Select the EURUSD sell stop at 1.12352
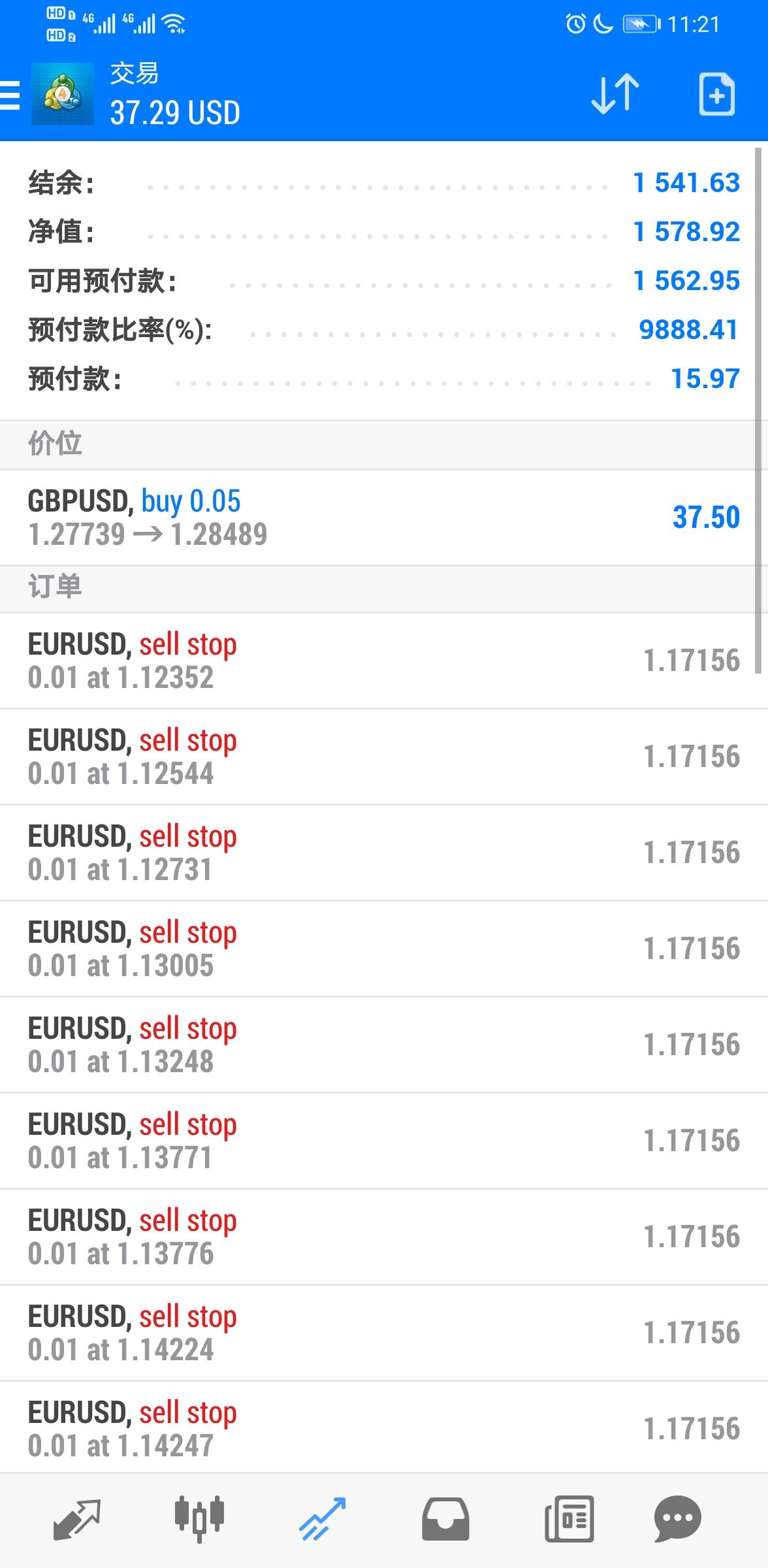The width and height of the screenshot is (768, 1568). click(383, 661)
